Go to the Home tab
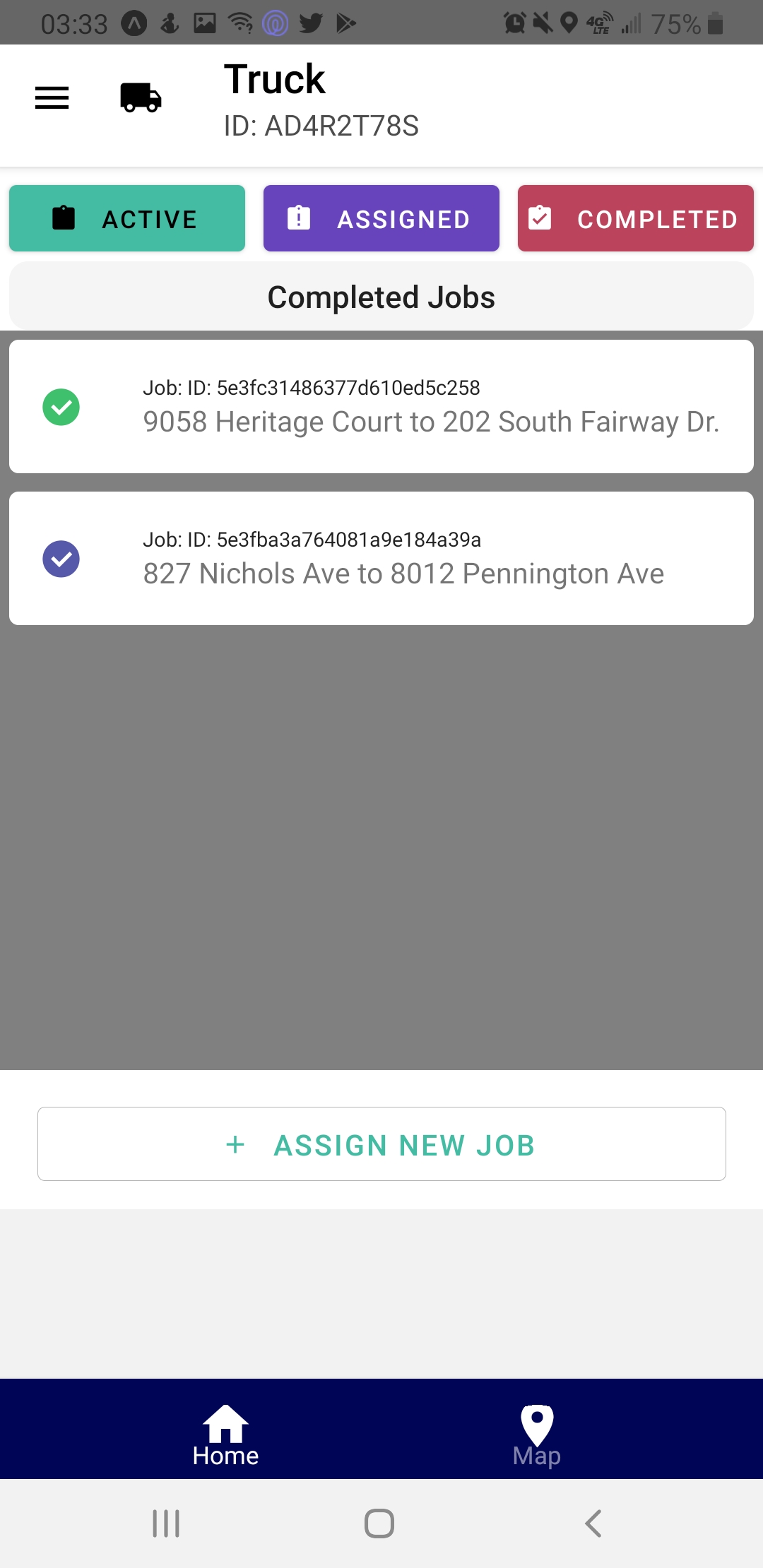Screen dimensions: 763x1568 coord(225,1434)
